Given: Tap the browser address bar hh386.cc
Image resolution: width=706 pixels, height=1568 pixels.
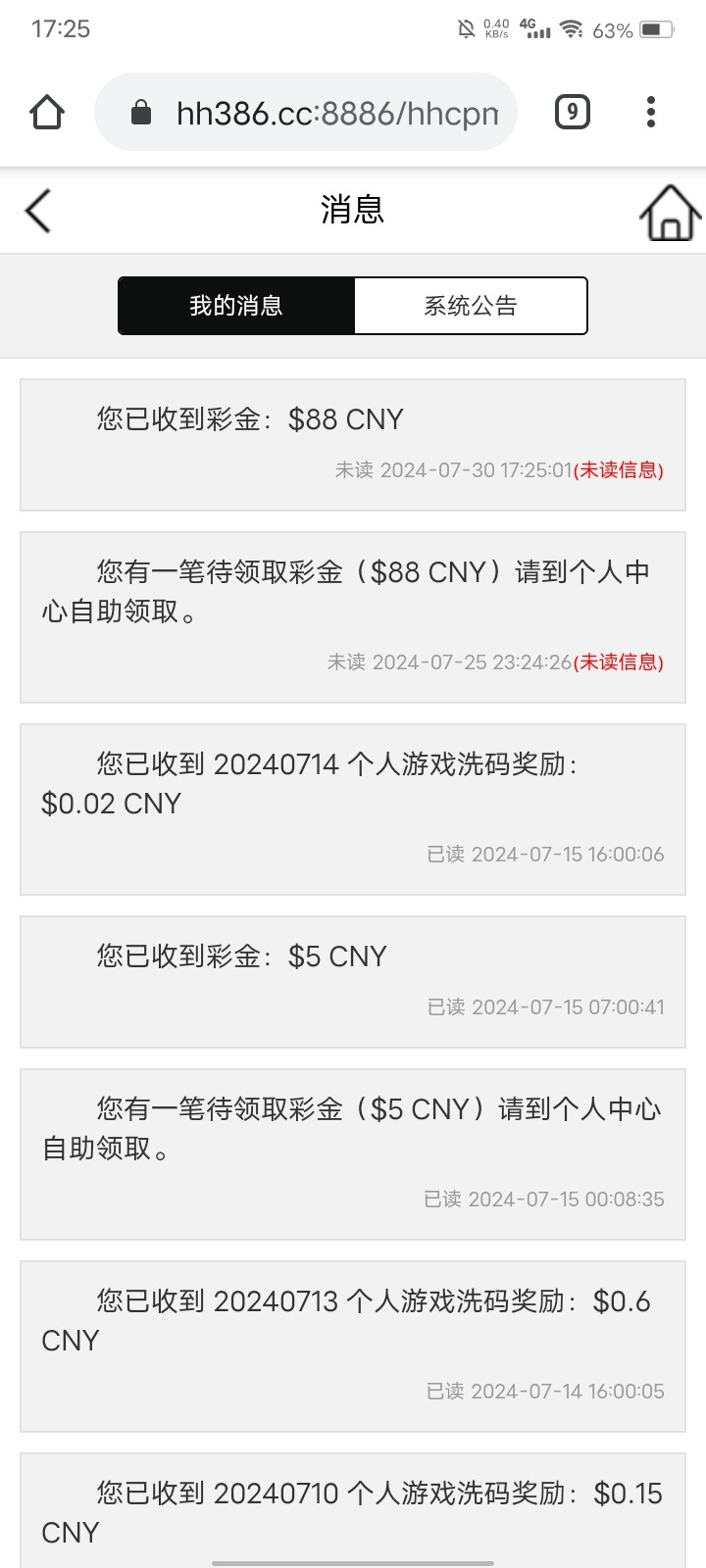Looking at the screenshot, I should point(324,113).
